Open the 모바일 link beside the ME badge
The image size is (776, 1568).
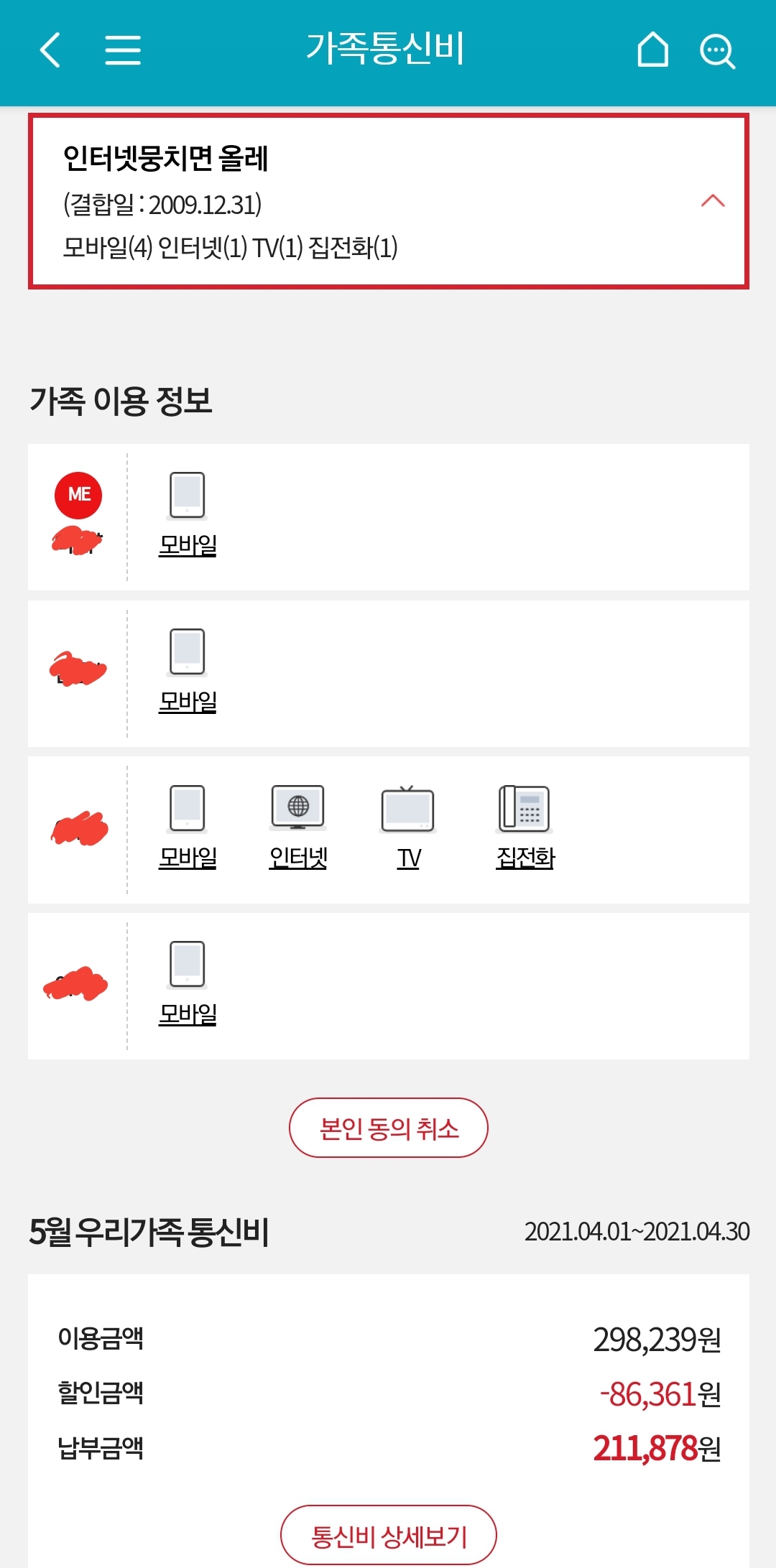click(188, 544)
